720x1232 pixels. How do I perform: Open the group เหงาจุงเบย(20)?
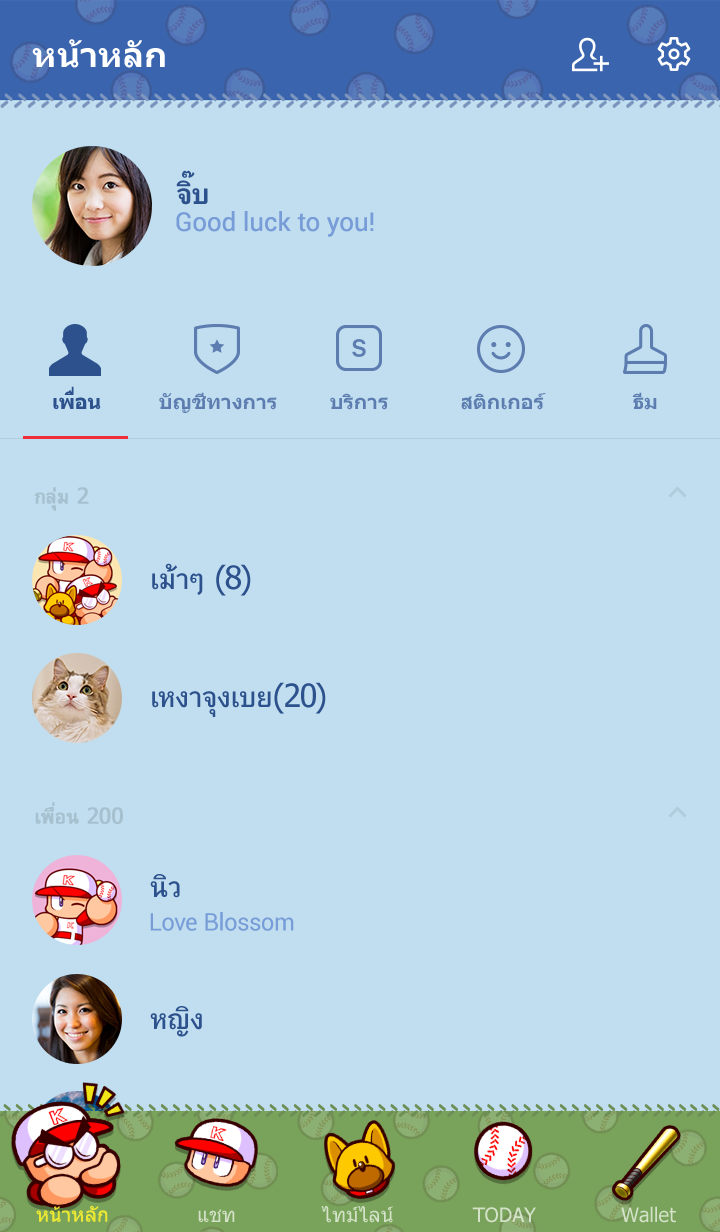click(238, 698)
